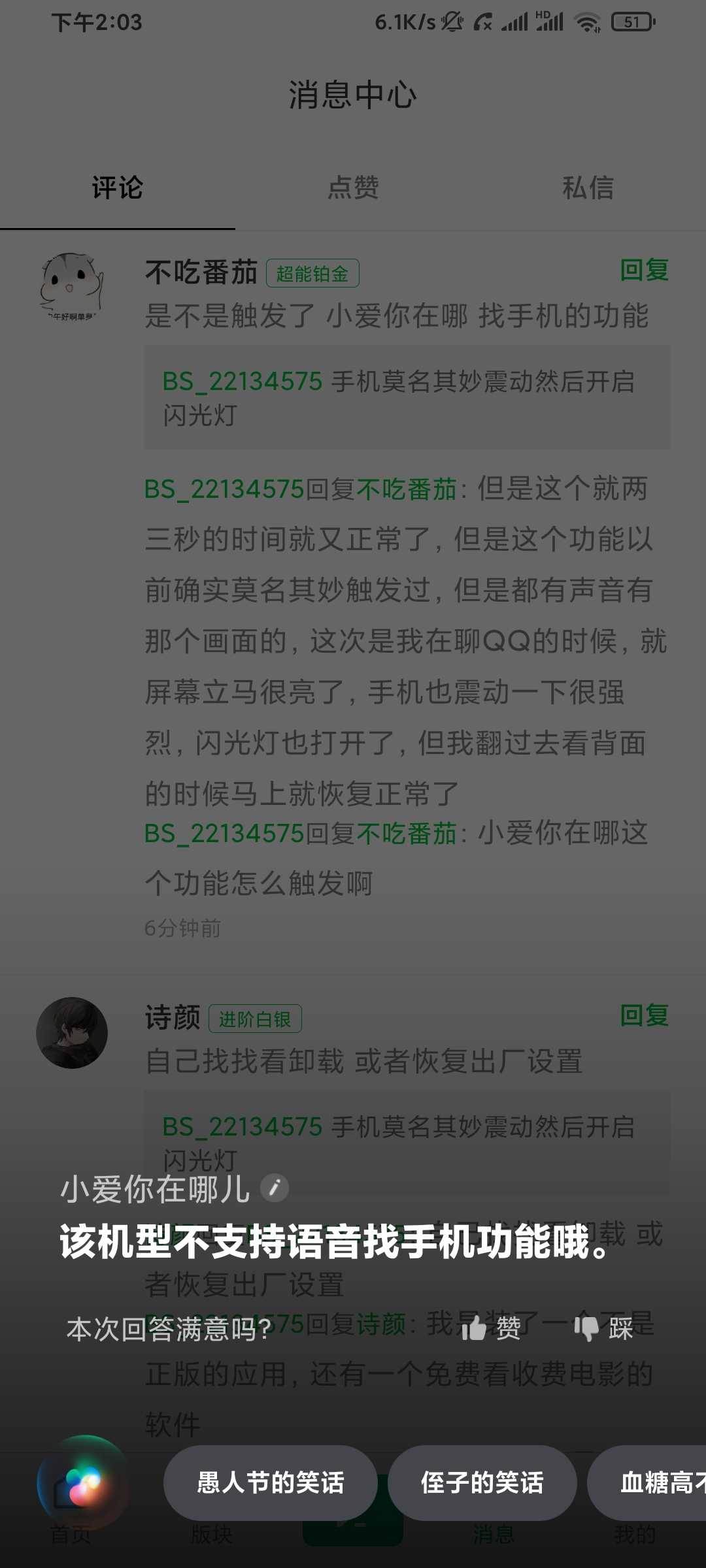Open 诗颜's profile avatar
Screen dimensions: 706x1568
click(x=72, y=1033)
